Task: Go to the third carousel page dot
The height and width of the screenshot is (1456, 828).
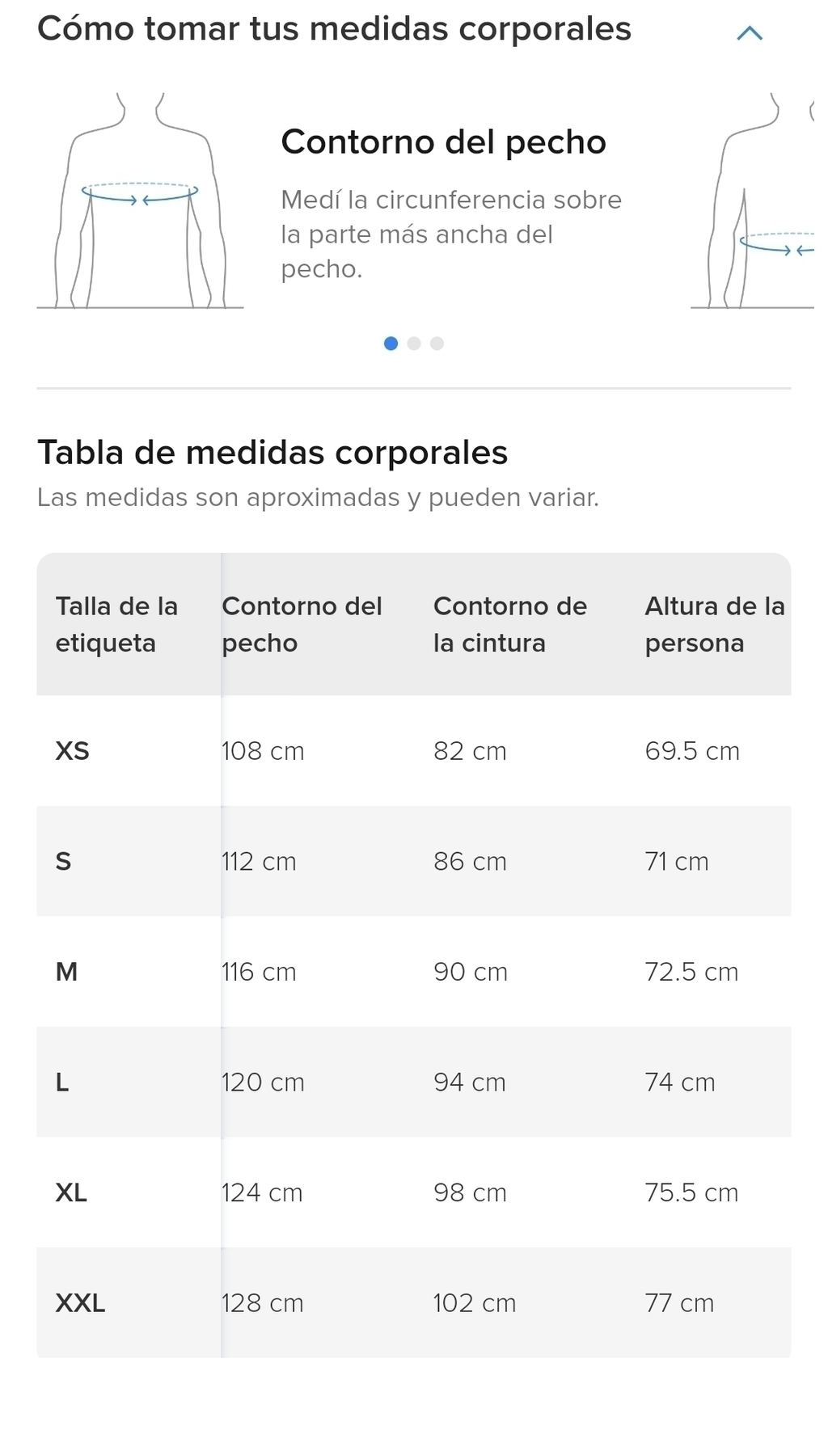Action: click(437, 344)
